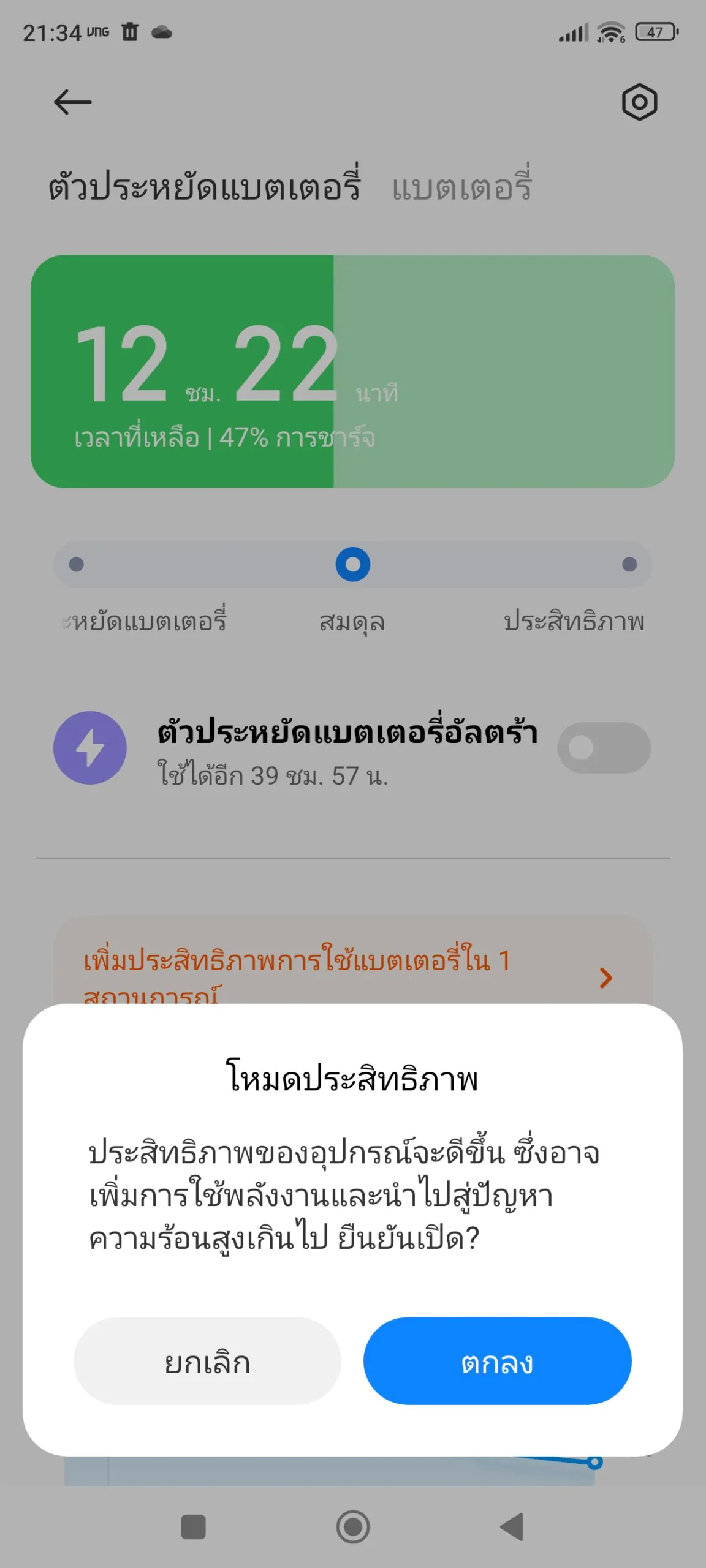Screen dimensions: 706x1568
Task: Open recent apps from navigation bar
Action: [194, 1527]
